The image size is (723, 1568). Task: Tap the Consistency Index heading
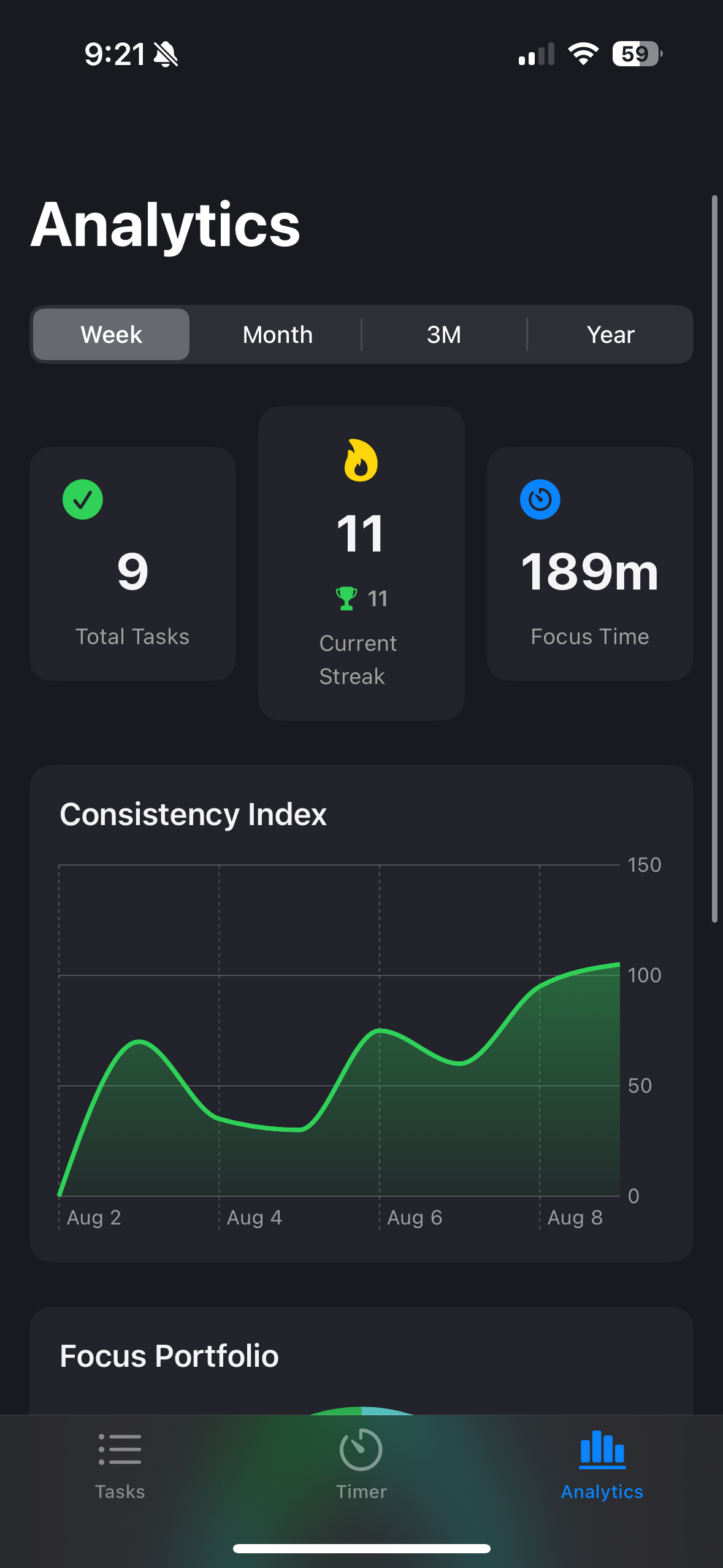[x=193, y=814]
